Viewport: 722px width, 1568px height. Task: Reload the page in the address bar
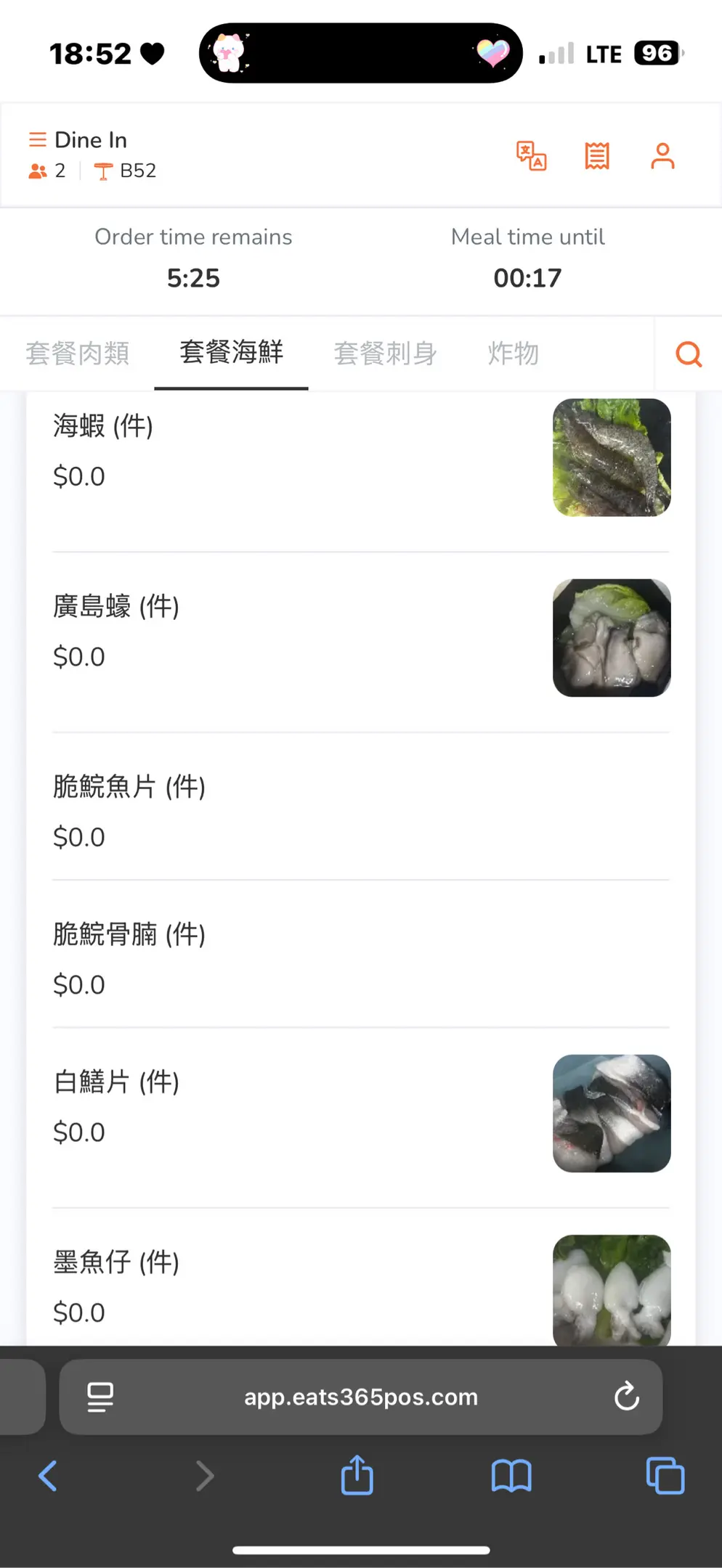pyautogui.click(x=626, y=1396)
